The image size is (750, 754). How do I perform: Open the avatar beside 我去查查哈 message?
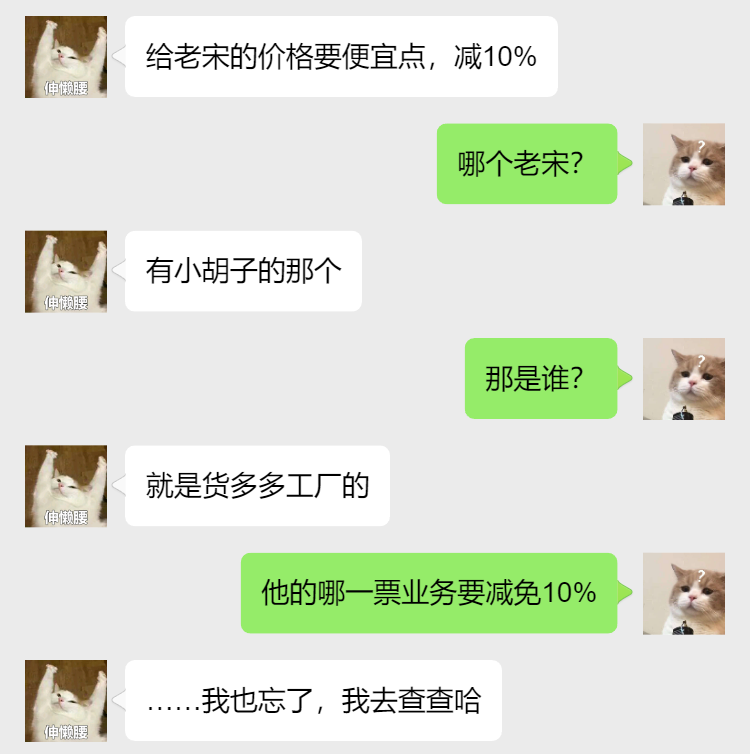[x=65, y=700]
